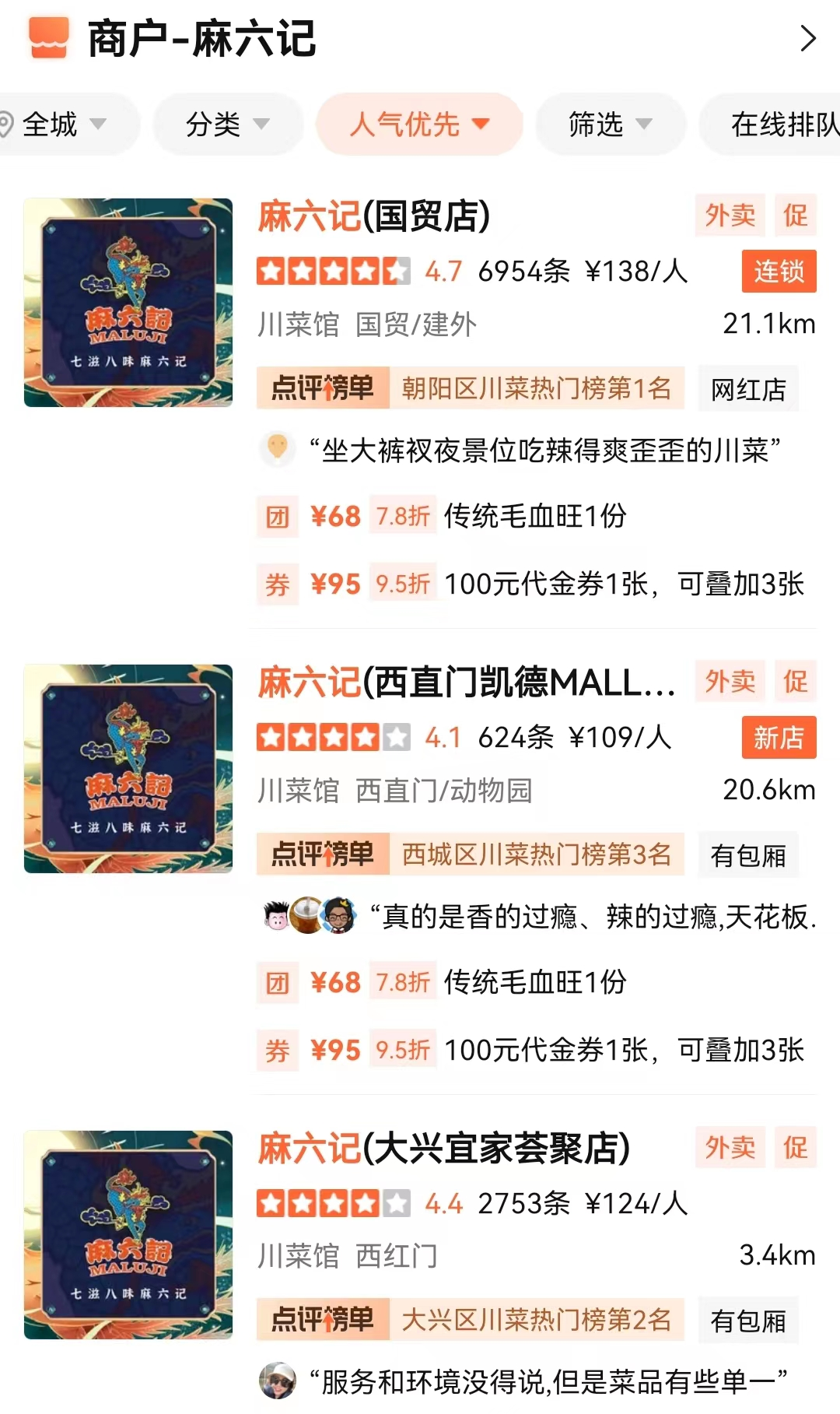Open the 筛选 filter options
Screen dimensions: 840x1414
[x=611, y=124]
